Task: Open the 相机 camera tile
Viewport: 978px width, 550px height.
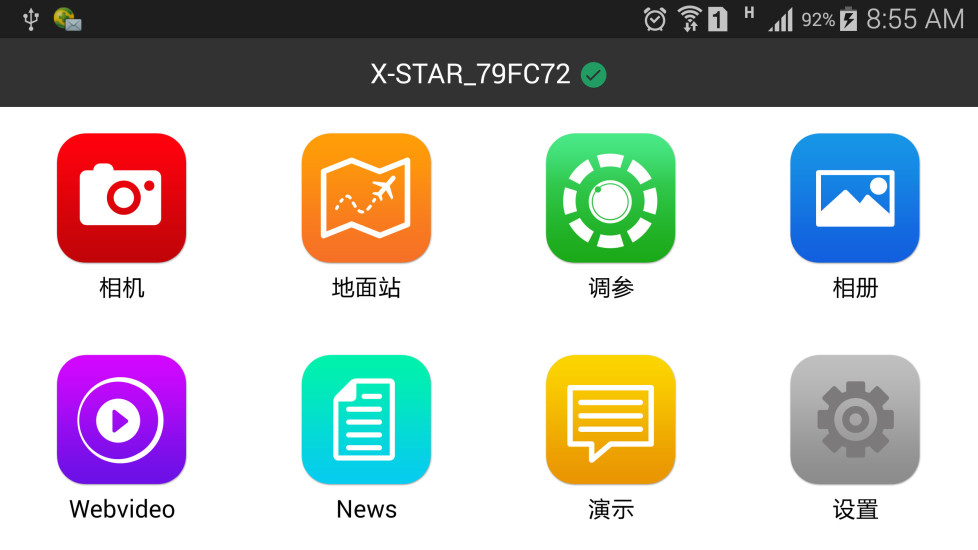Action: pyautogui.click(x=121, y=198)
